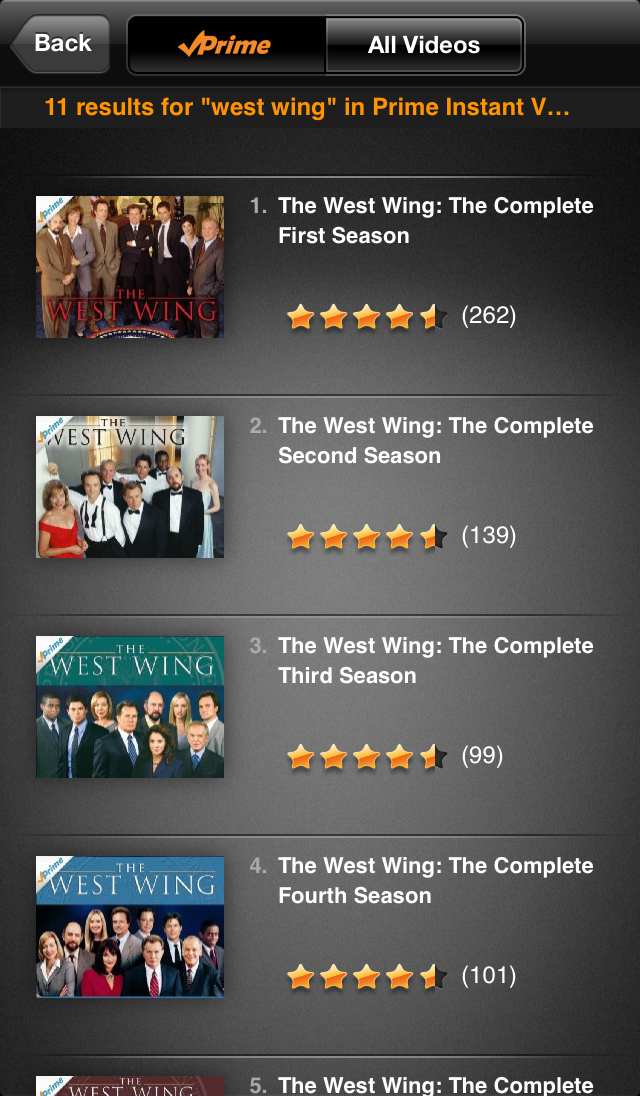640x1096 pixels.
Task: Open The West Wing: The Complete Second Season
Action: 435,441
